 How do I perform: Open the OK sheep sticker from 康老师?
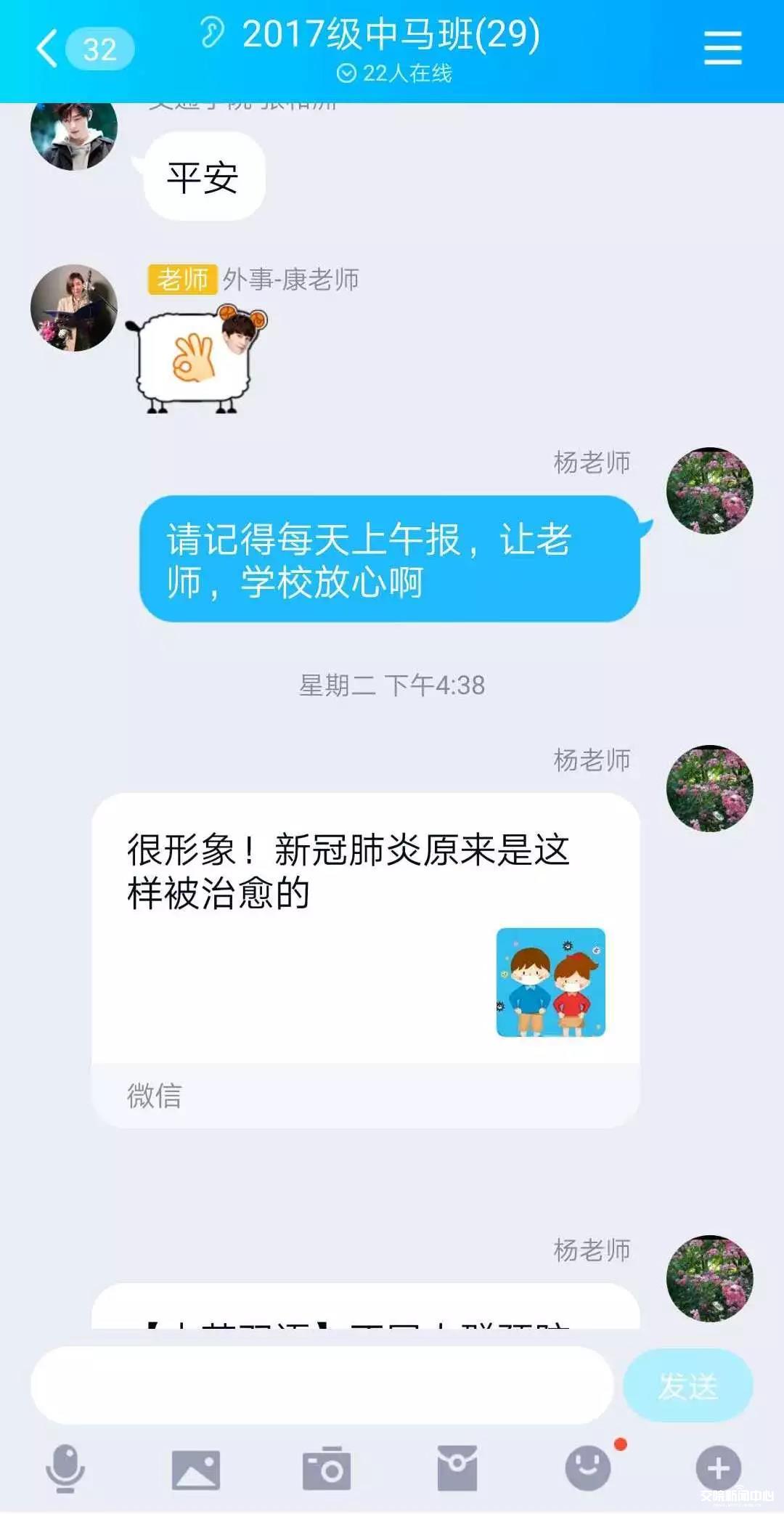(x=196, y=359)
